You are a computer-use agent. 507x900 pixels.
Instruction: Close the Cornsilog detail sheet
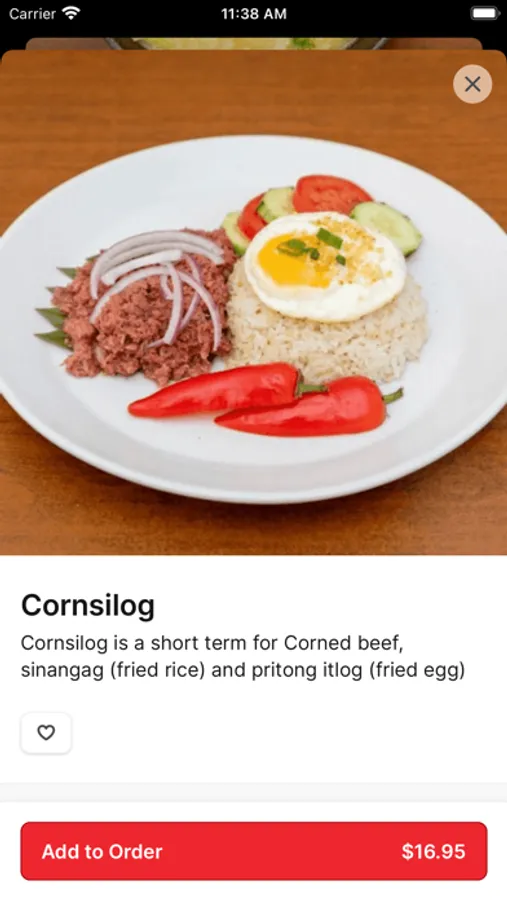point(472,84)
